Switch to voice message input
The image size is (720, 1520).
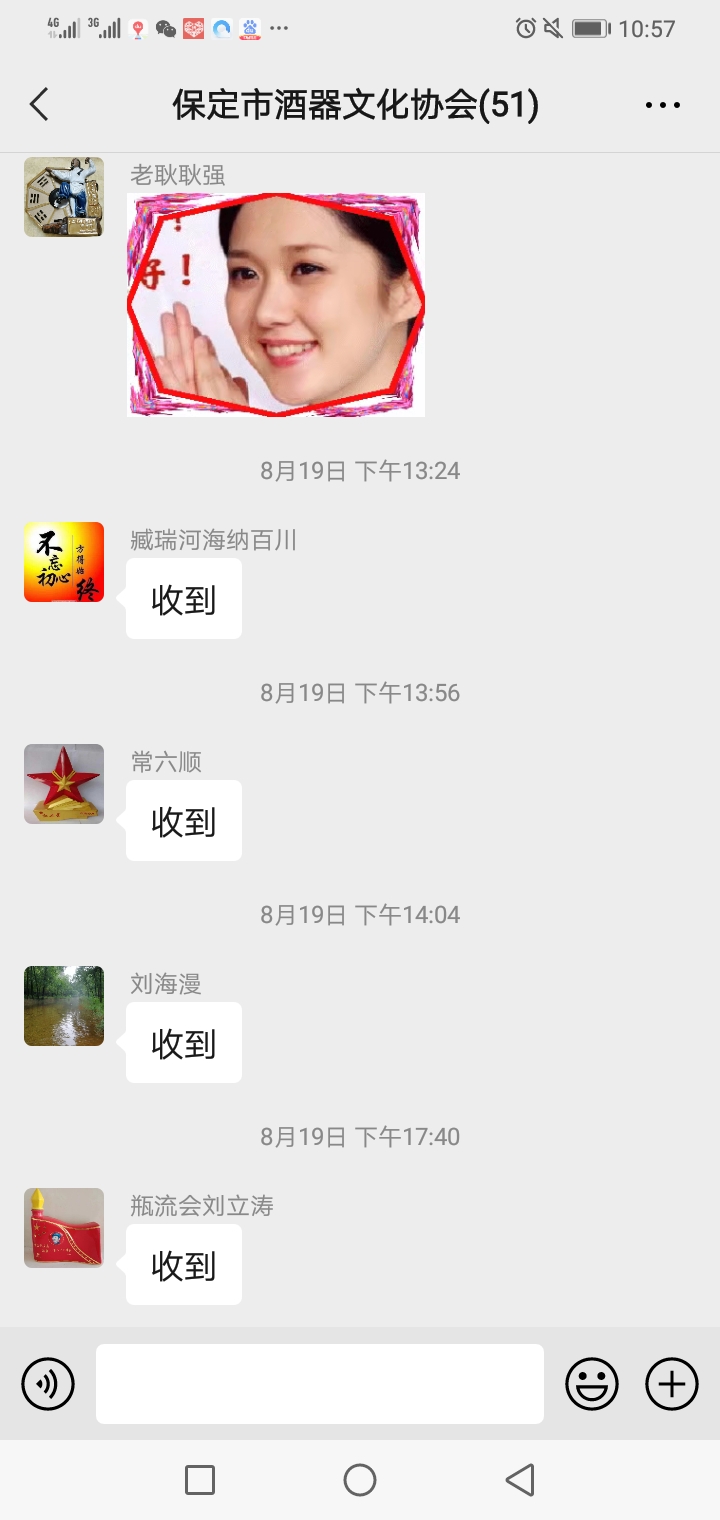tap(48, 1384)
